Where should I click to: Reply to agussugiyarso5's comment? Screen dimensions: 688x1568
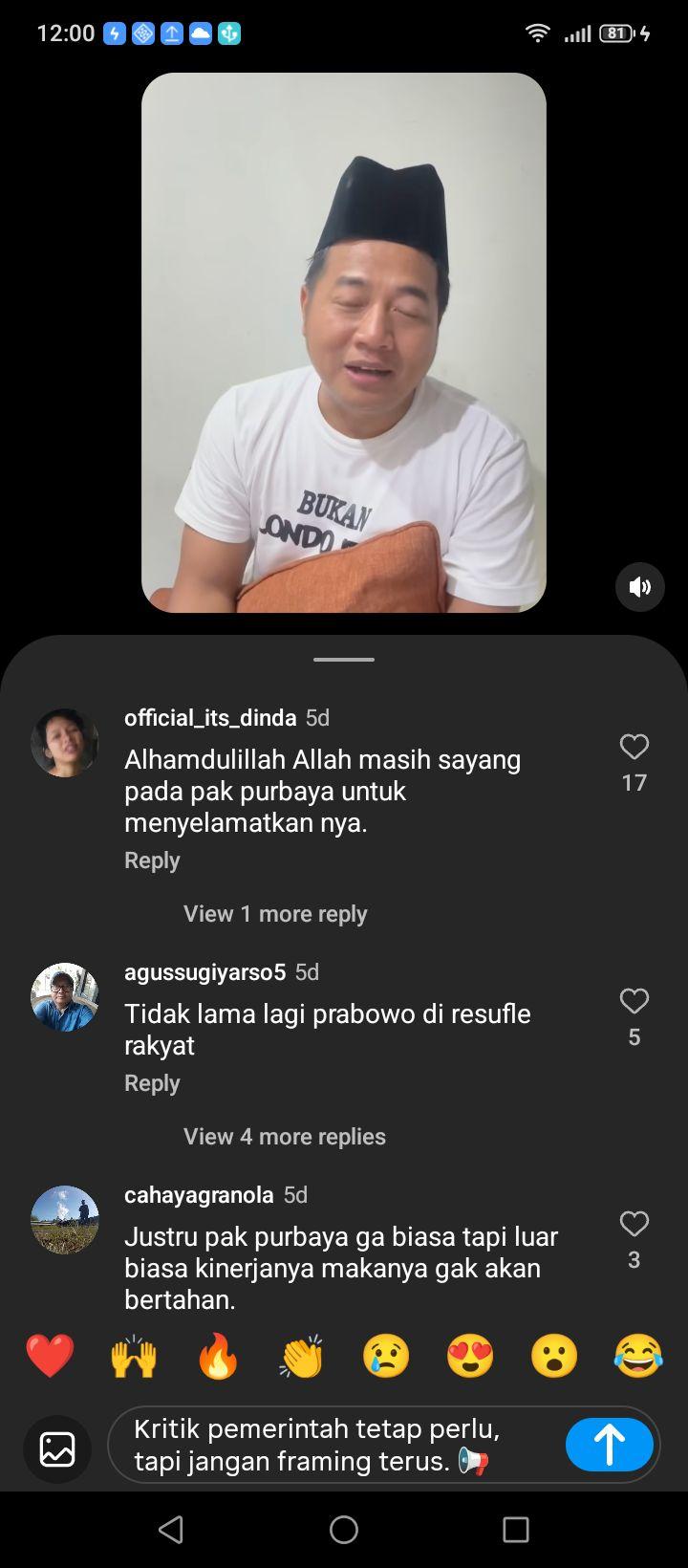coord(152,1083)
